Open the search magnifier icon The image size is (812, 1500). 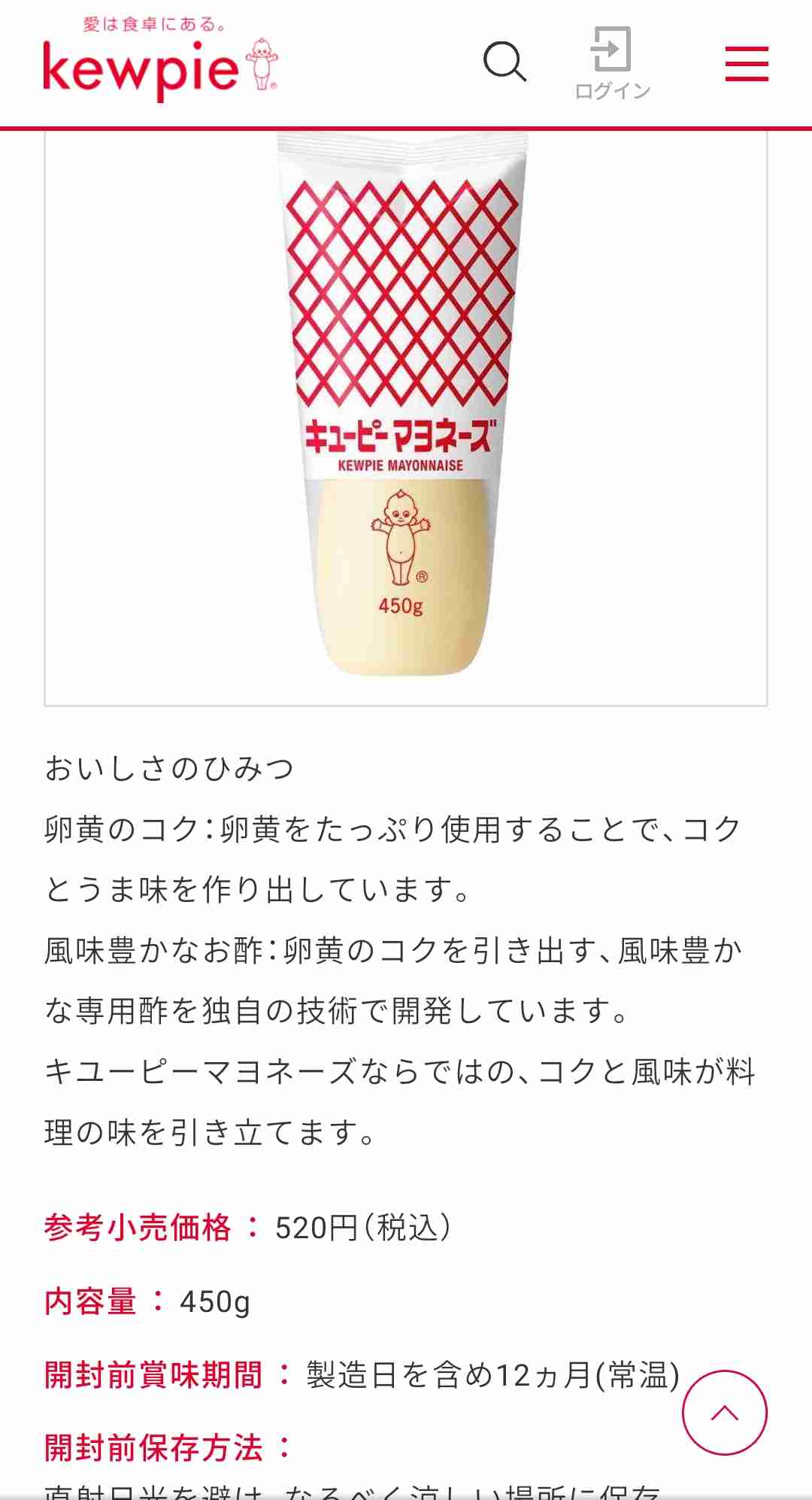point(504,62)
